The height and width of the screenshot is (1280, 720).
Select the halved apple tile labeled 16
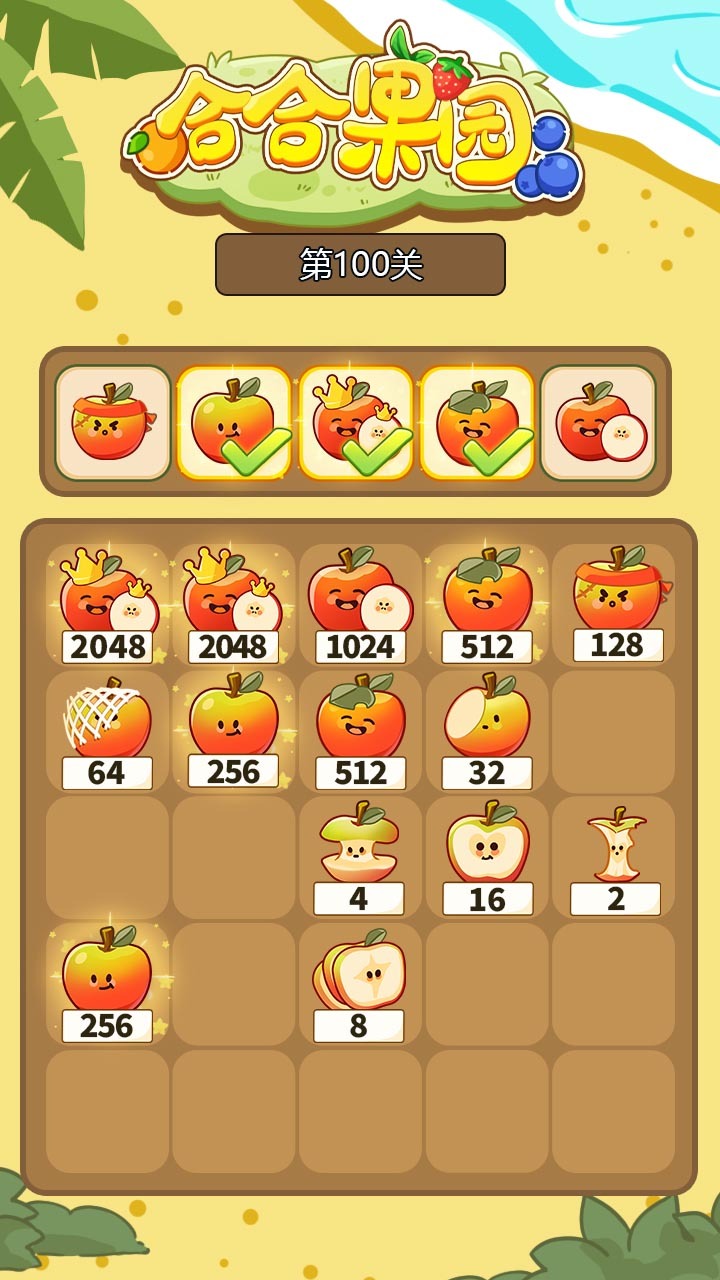coord(487,858)
